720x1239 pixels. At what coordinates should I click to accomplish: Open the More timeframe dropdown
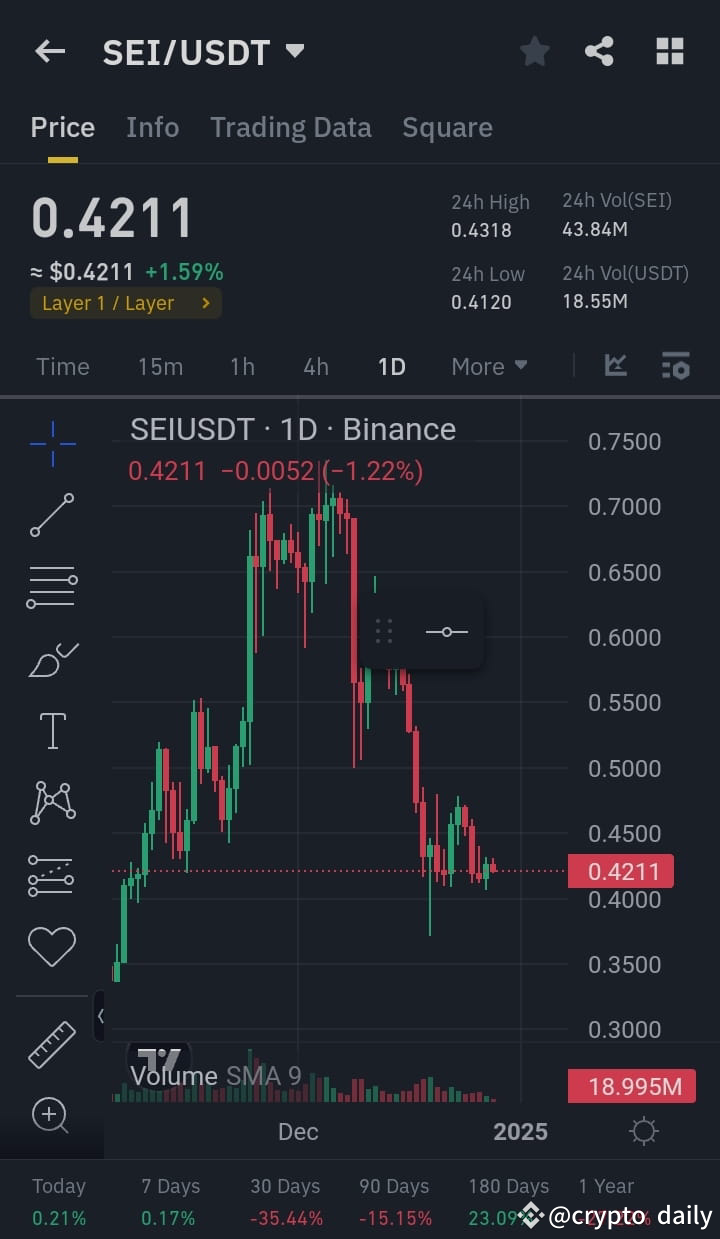click(488, 366)
